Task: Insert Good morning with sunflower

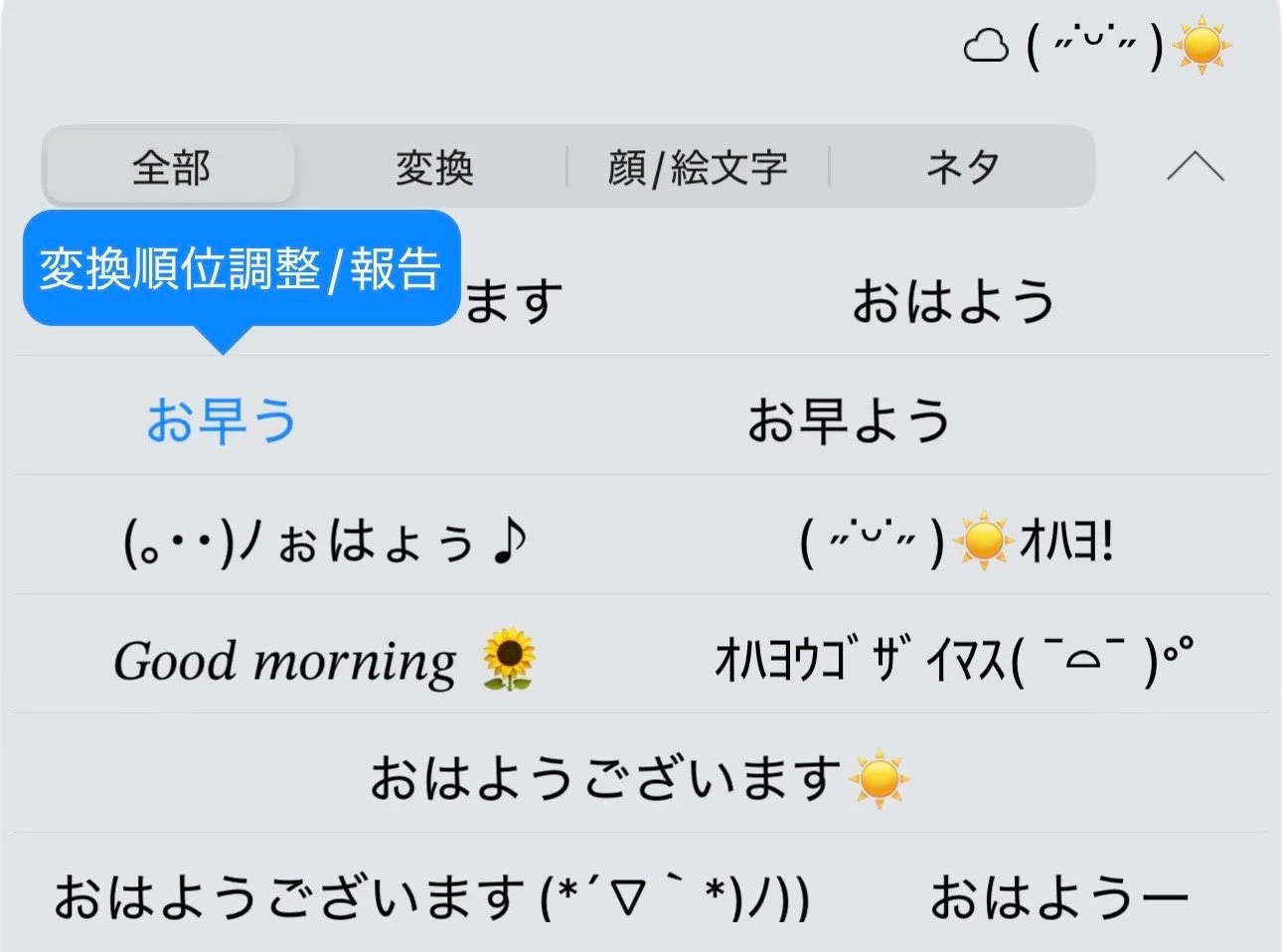Action: 323,661
